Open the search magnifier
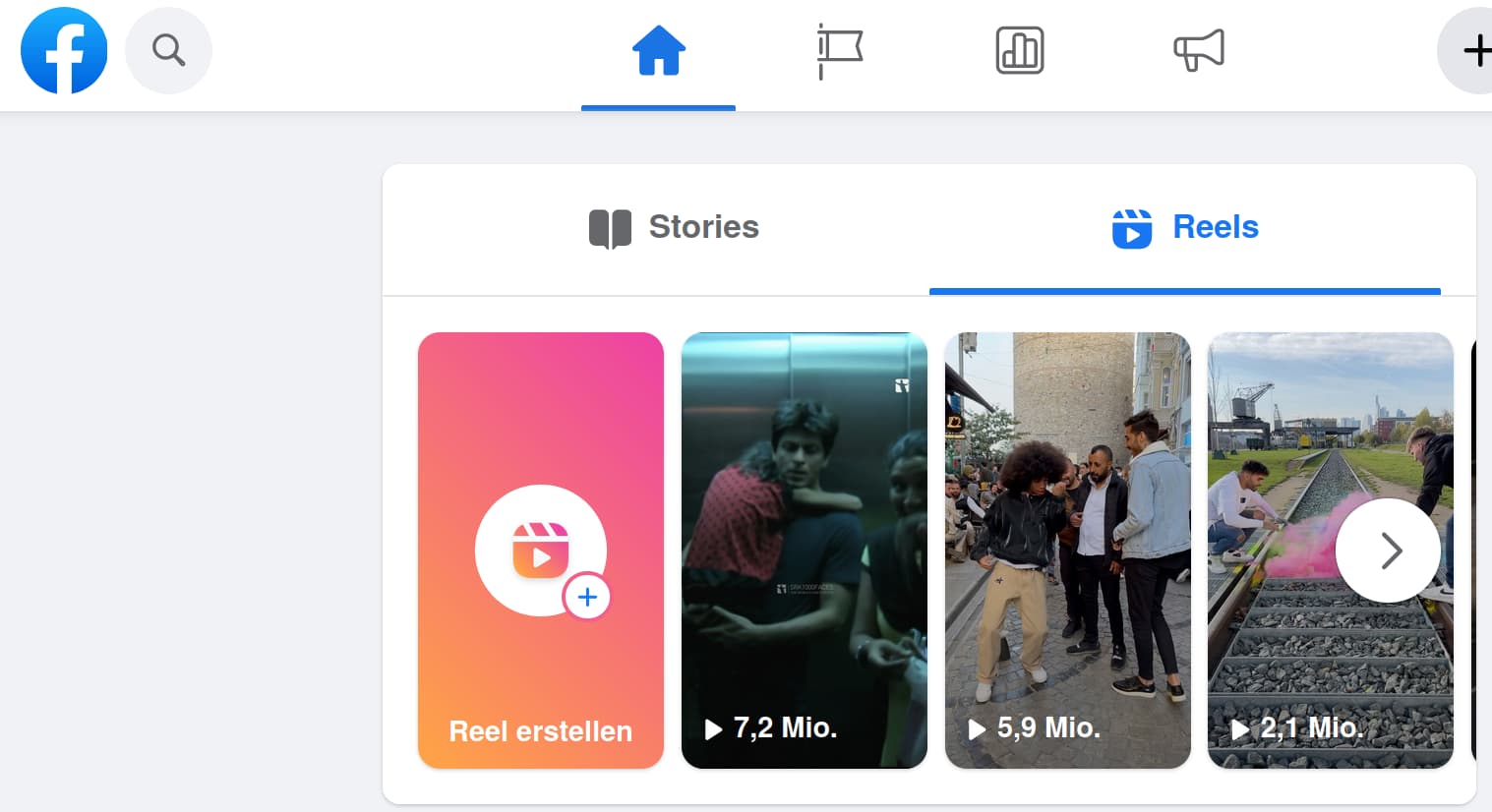1492x812 pixels. pyautogui.click(x=168, y=50)
